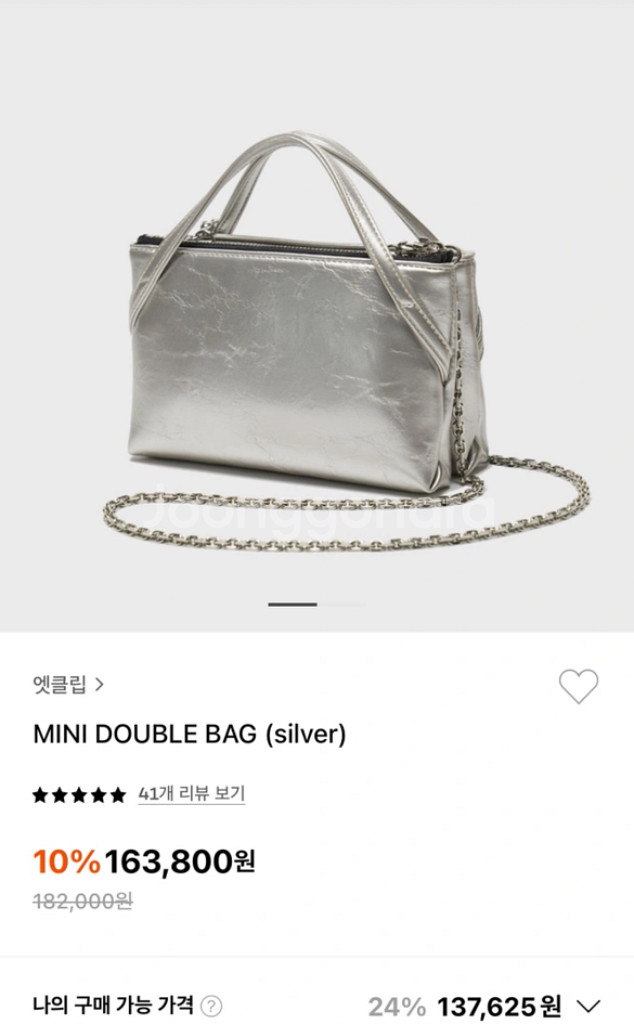Add MINI DOUBLE BAG to wishlist
The width and height of the screenshot is (634, 1024).
[x=578, y=686]
